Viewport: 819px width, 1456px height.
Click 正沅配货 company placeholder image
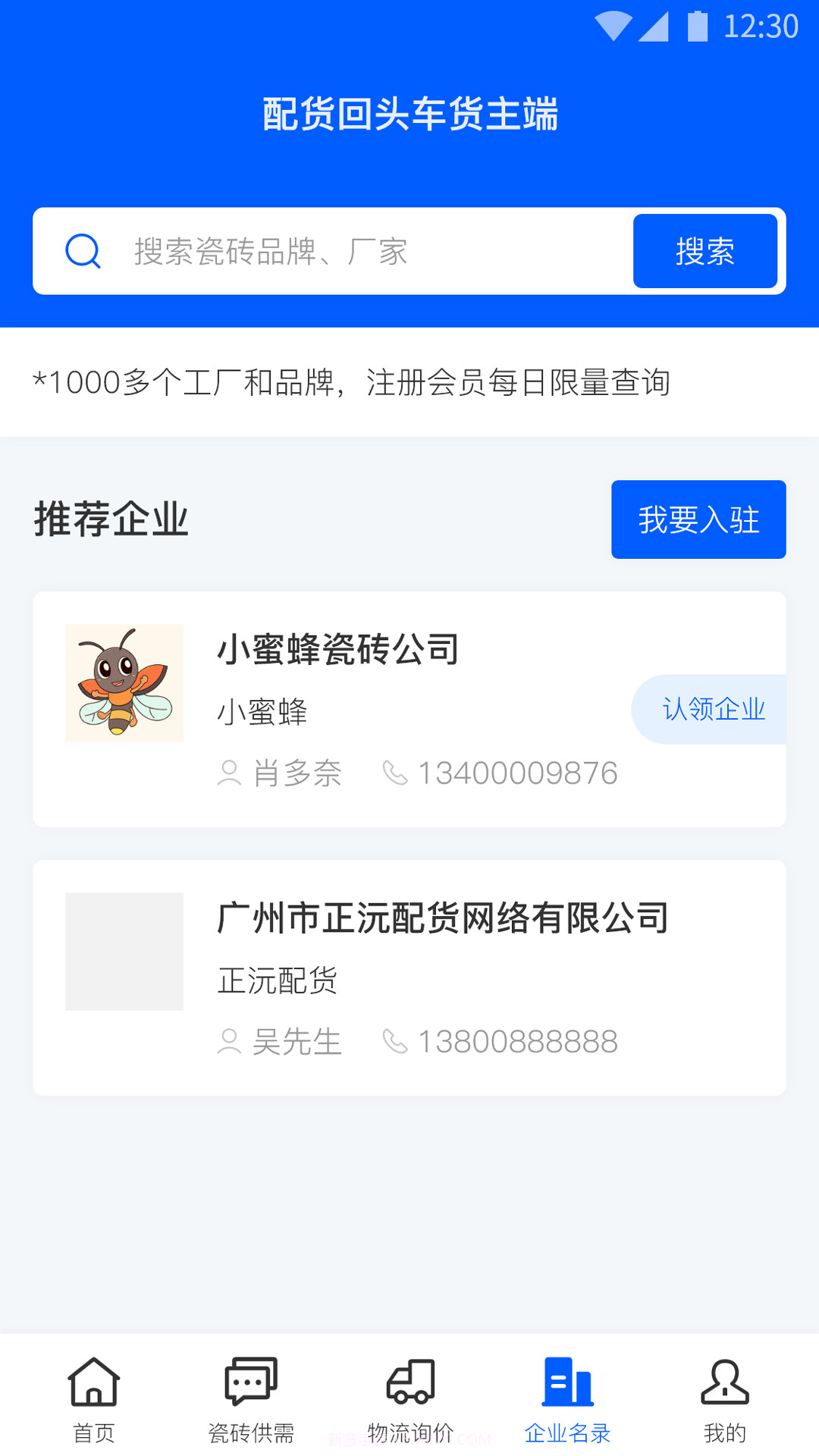(124, 951)
